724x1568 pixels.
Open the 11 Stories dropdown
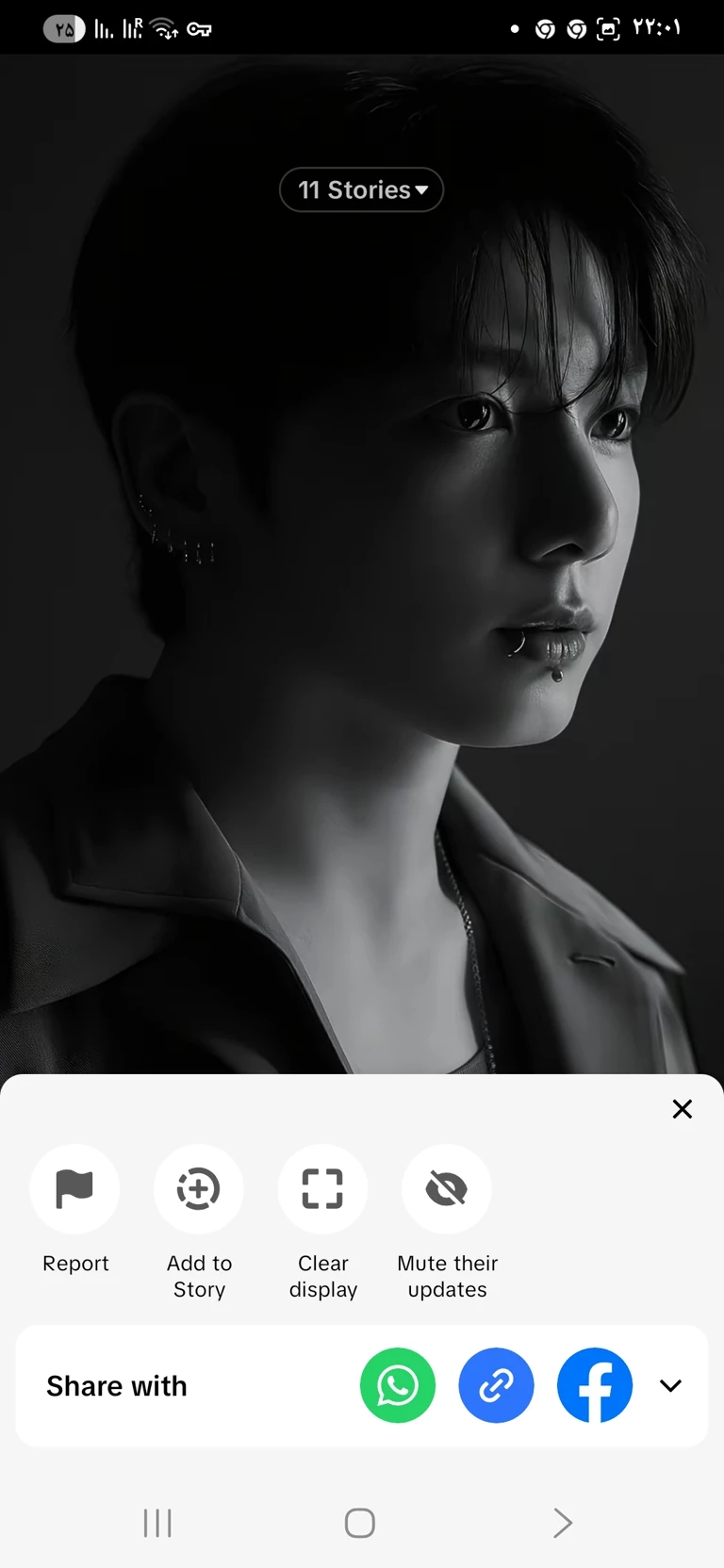[362, 189]
